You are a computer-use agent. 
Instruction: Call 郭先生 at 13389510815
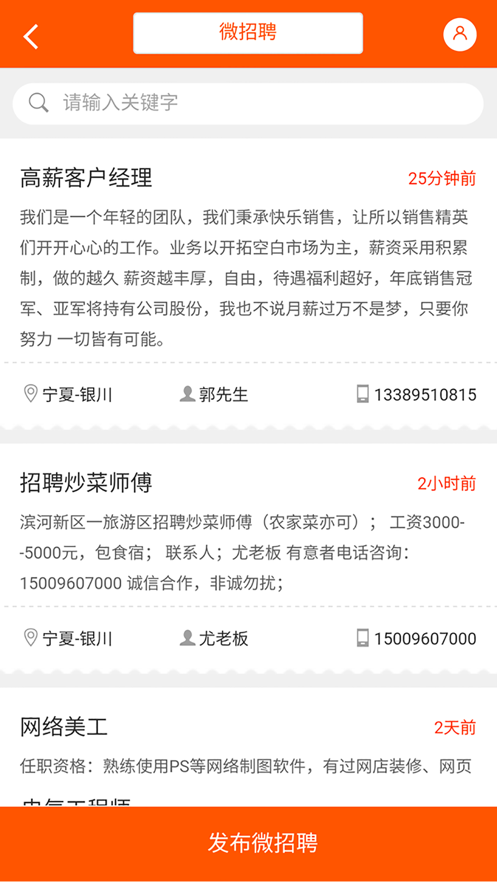pos(417,395)
